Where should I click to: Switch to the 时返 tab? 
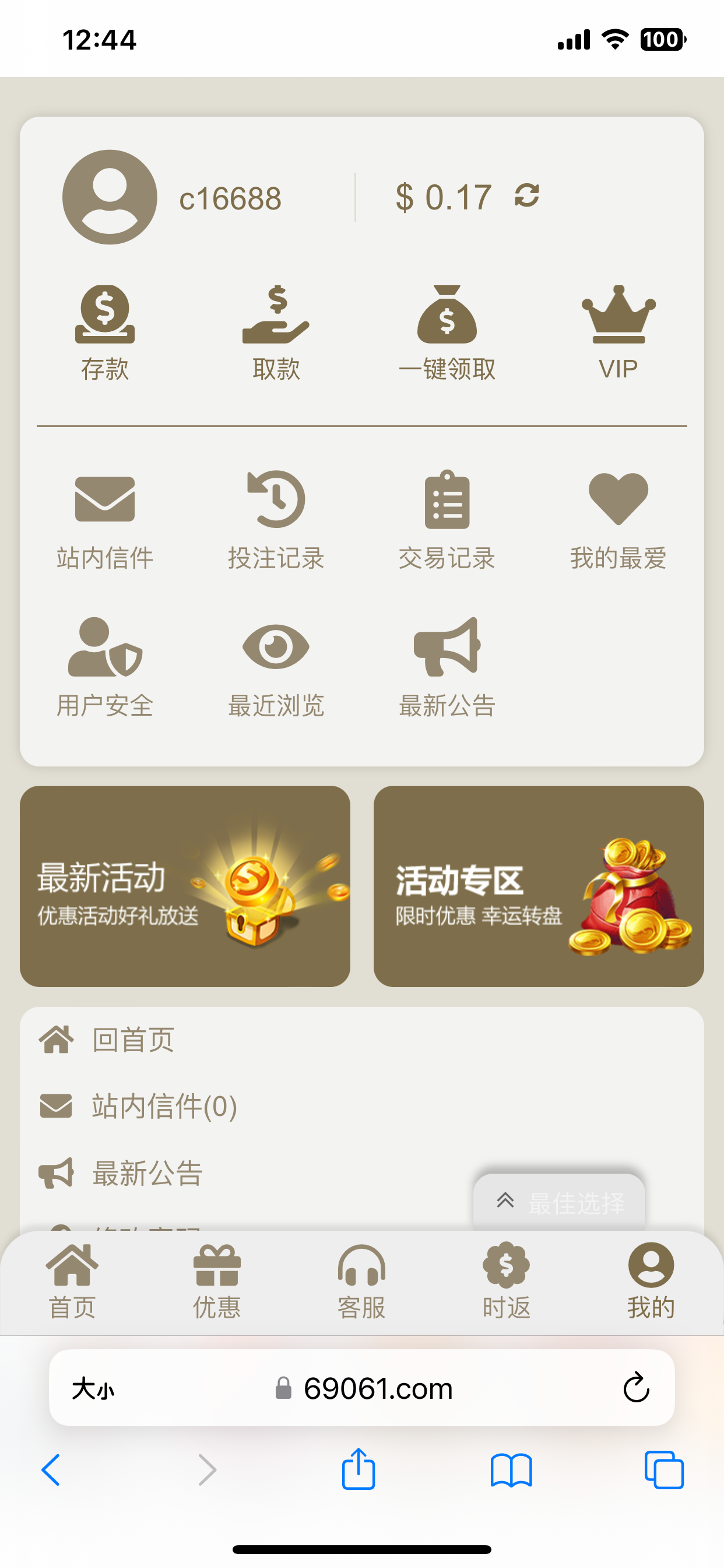tap(506, 1280)
